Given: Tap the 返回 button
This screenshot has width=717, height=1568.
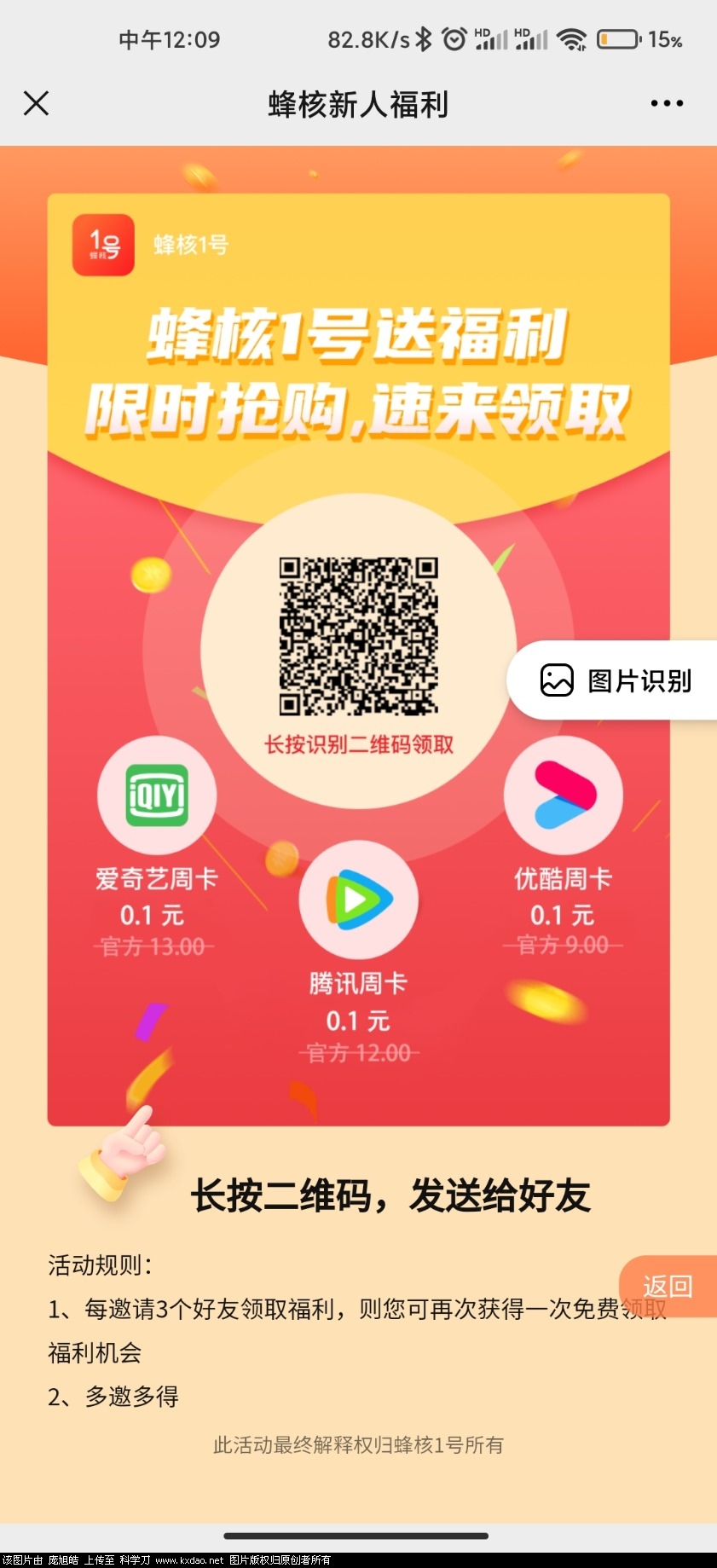Looking at the screenshot, I should pos(670,1287).
